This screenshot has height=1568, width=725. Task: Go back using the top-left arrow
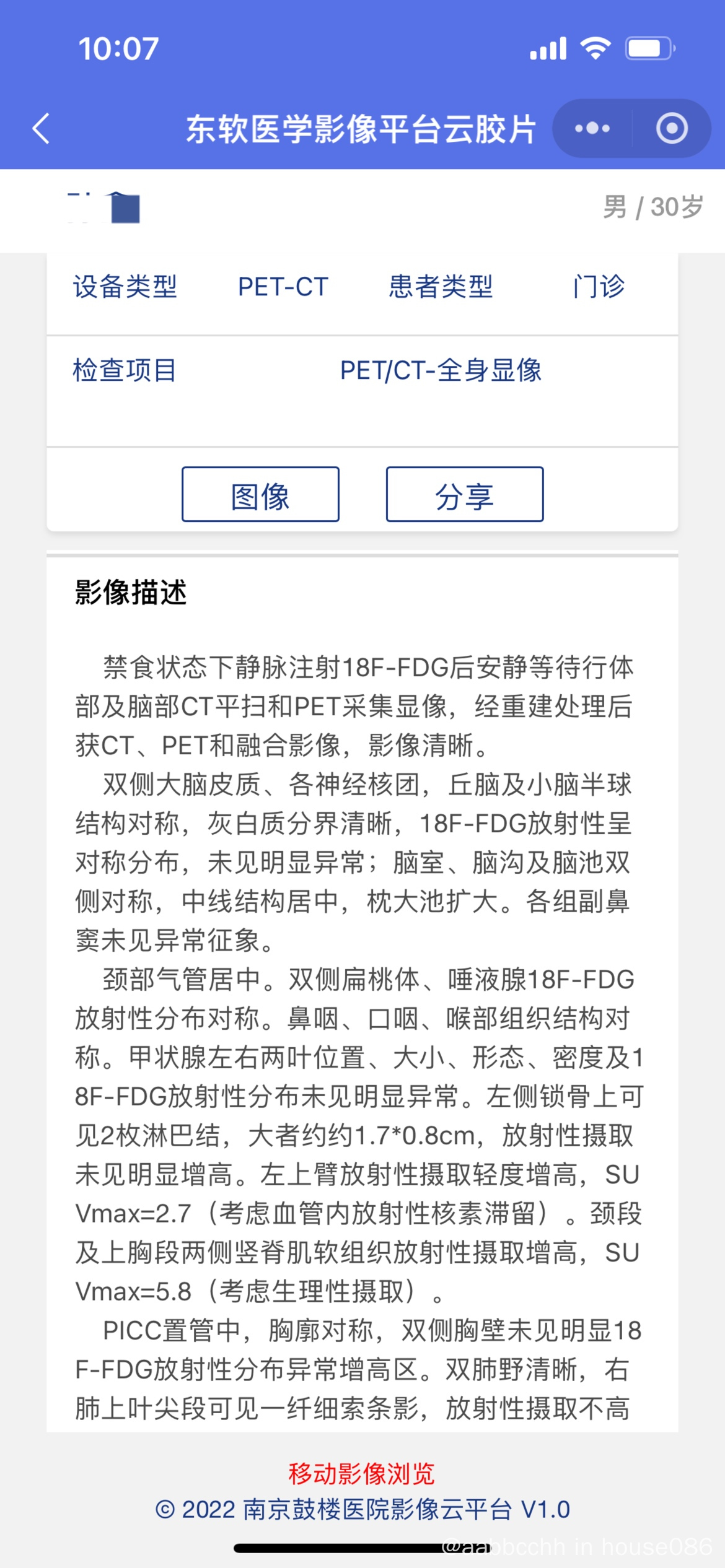click(41, 128)
